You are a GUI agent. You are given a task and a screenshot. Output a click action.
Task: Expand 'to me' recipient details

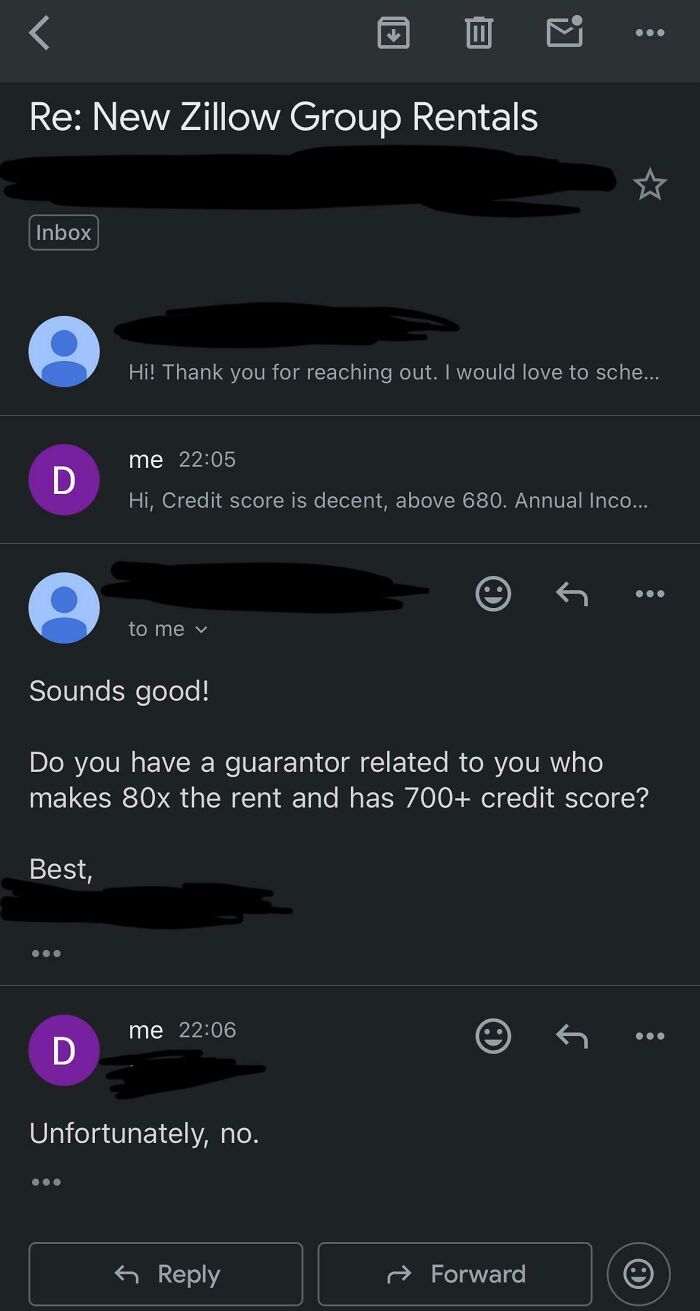click(x=168, y=629)
